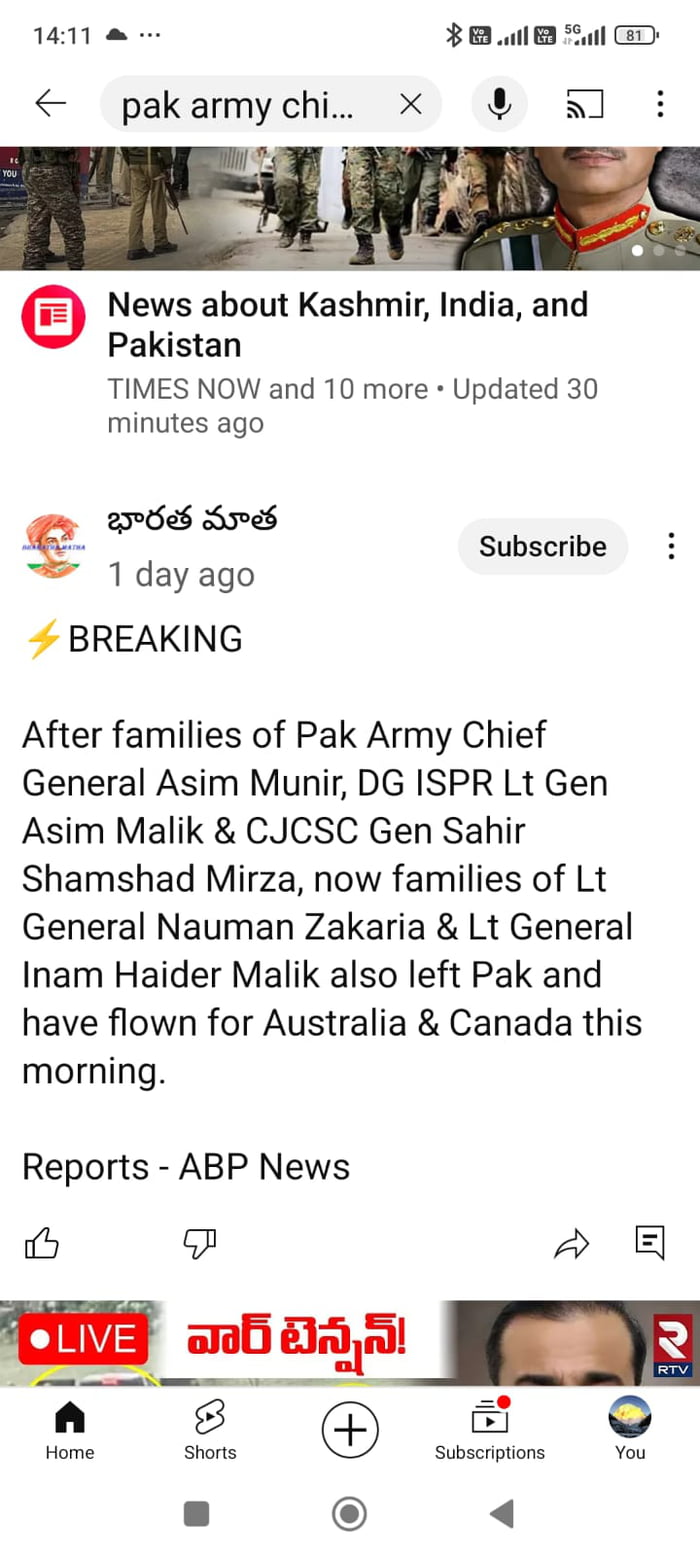
Task: Like the BREAKING post
Action: point(42,1243)
